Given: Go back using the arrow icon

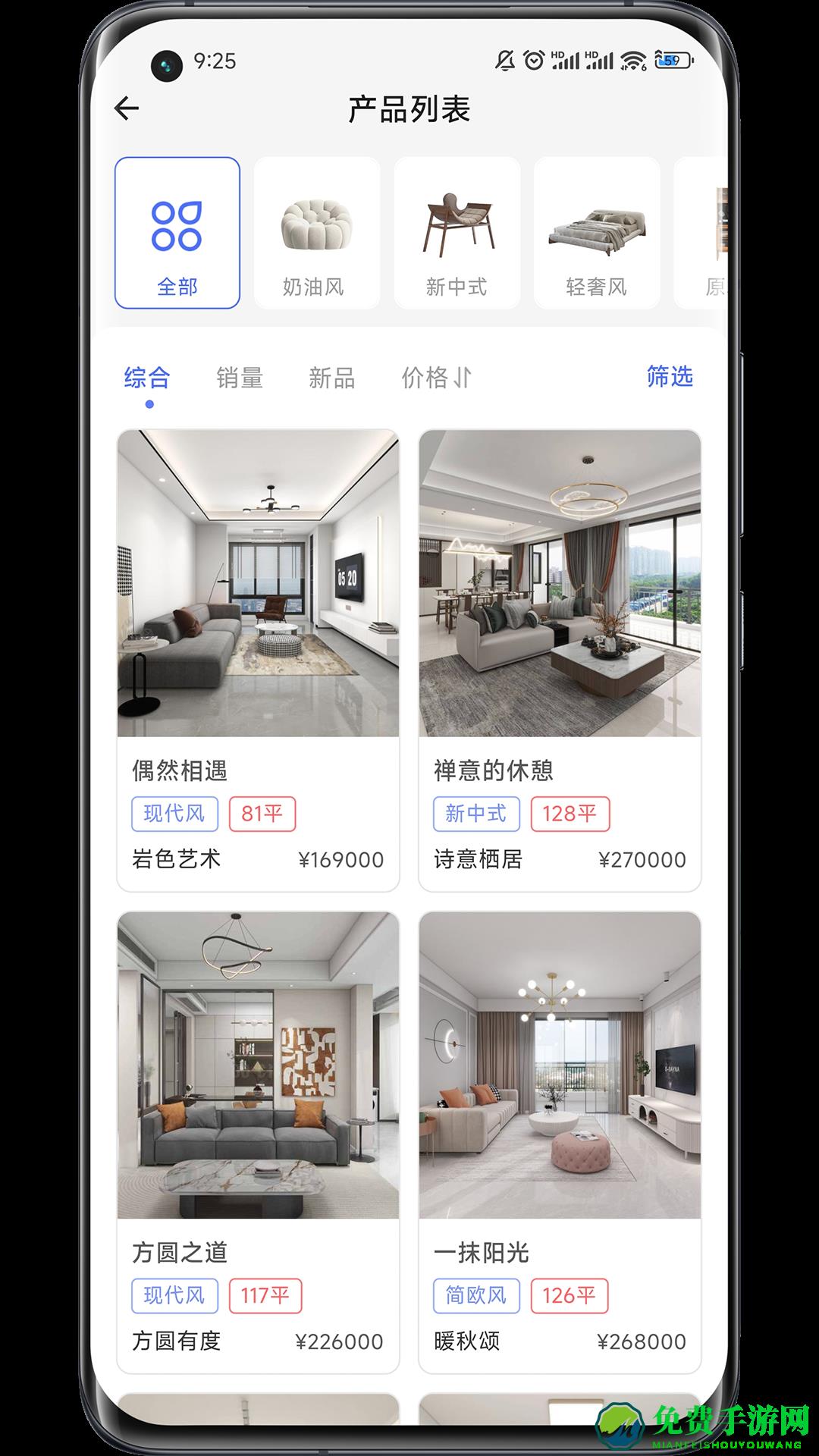Looking at the screenshot, I should [127, 108].
